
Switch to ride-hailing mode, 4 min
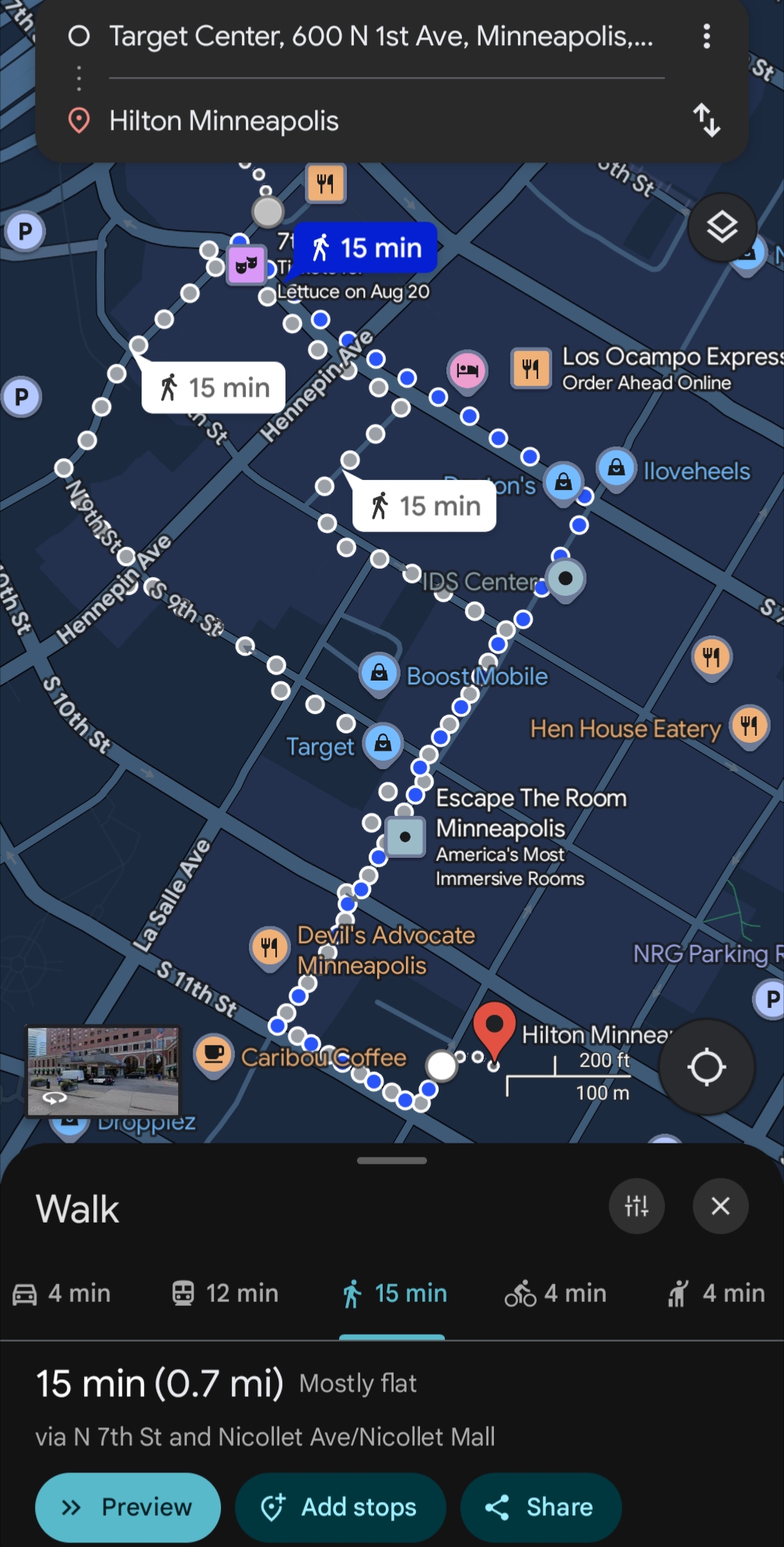(716, 1293)
